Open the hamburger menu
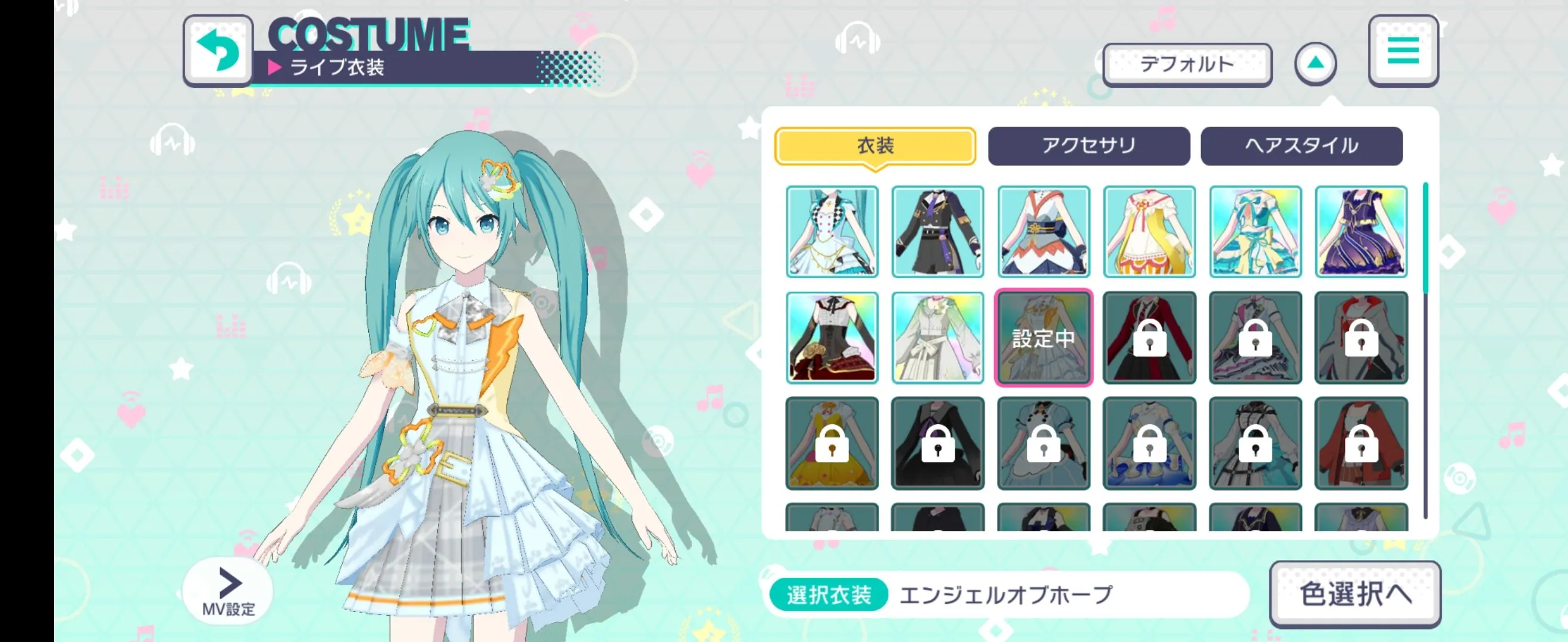 tap(1403, 51)
